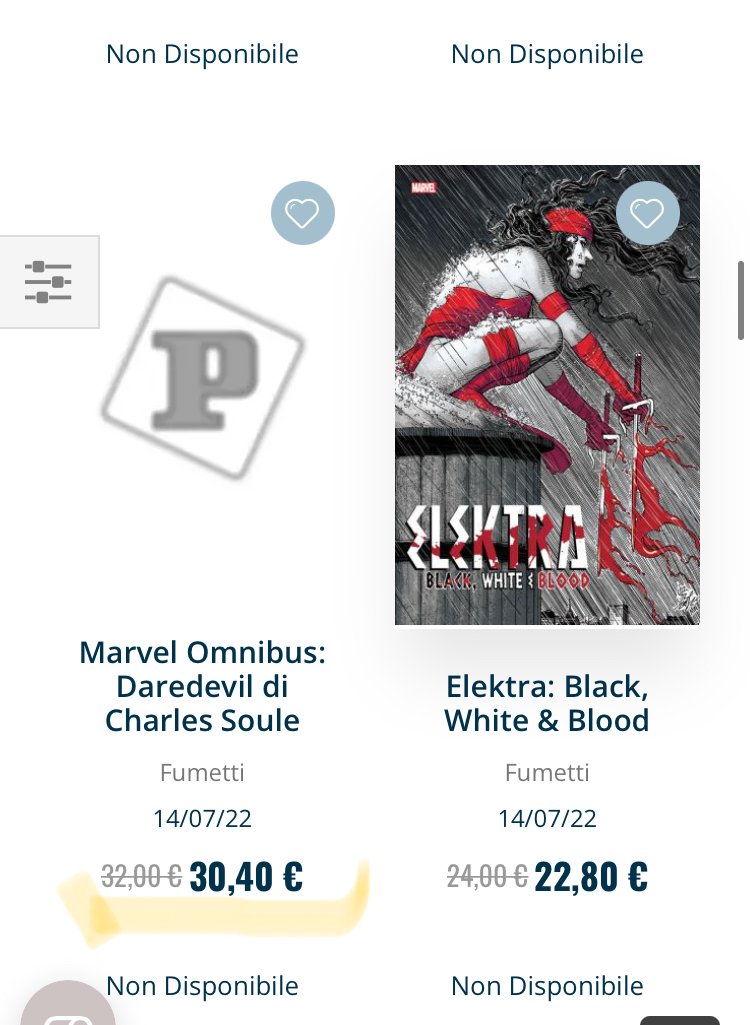Open the Marvel Omnibus: Daredevil di Charles Soule title

click(202, 687)
